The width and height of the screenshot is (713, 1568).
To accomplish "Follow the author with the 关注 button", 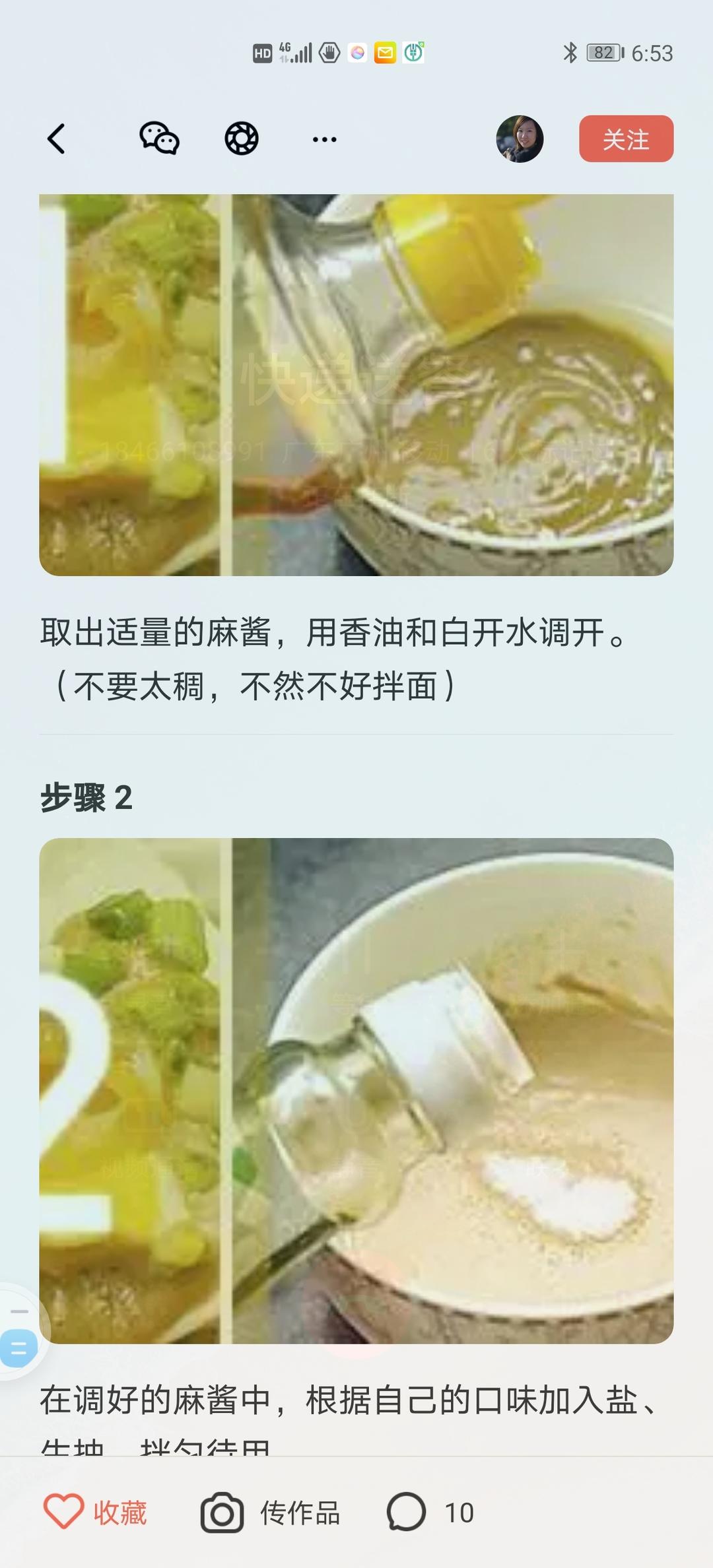I will tap(626, 139).
